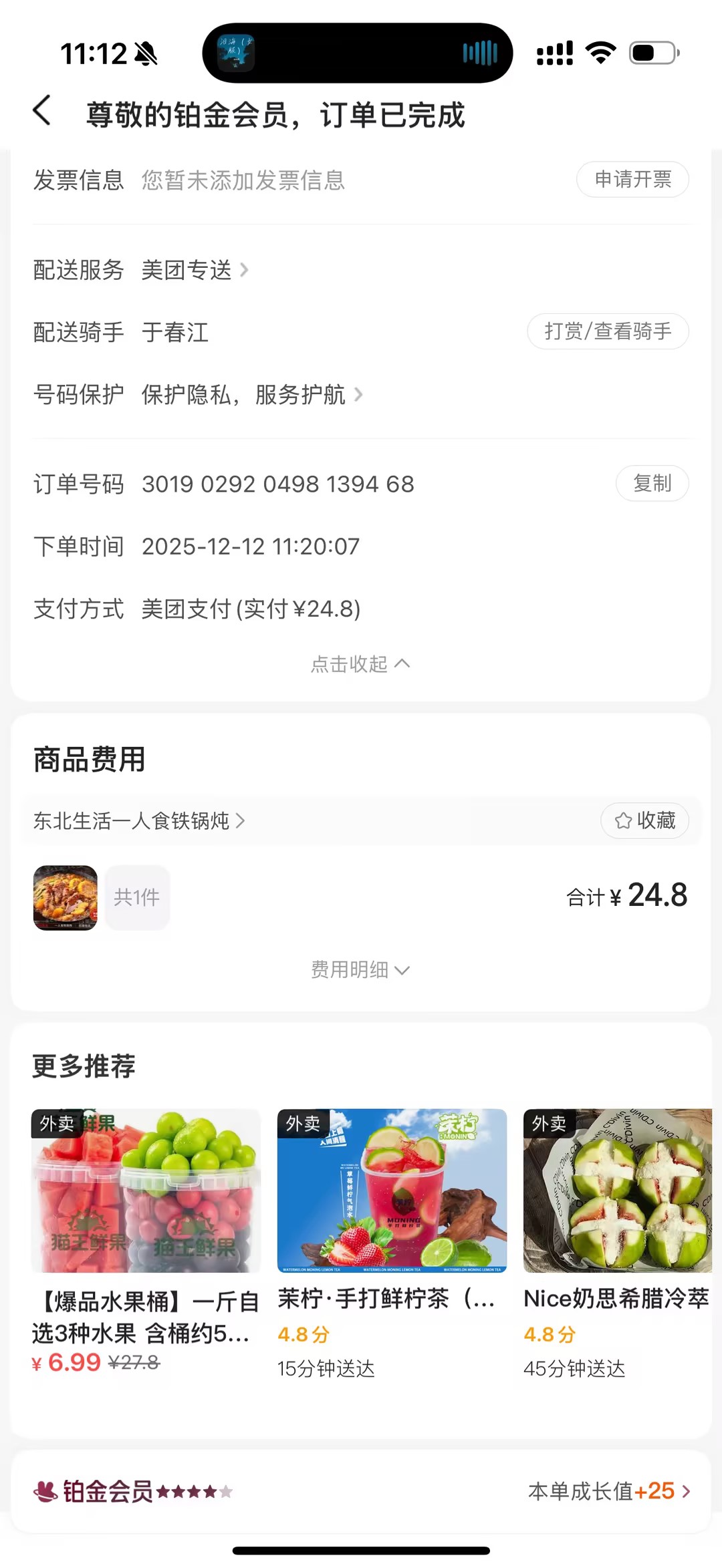View 本单成长值 +25 membership details
The height and width of the screenshot is (1568, 722).
[x=608, y=1491]
